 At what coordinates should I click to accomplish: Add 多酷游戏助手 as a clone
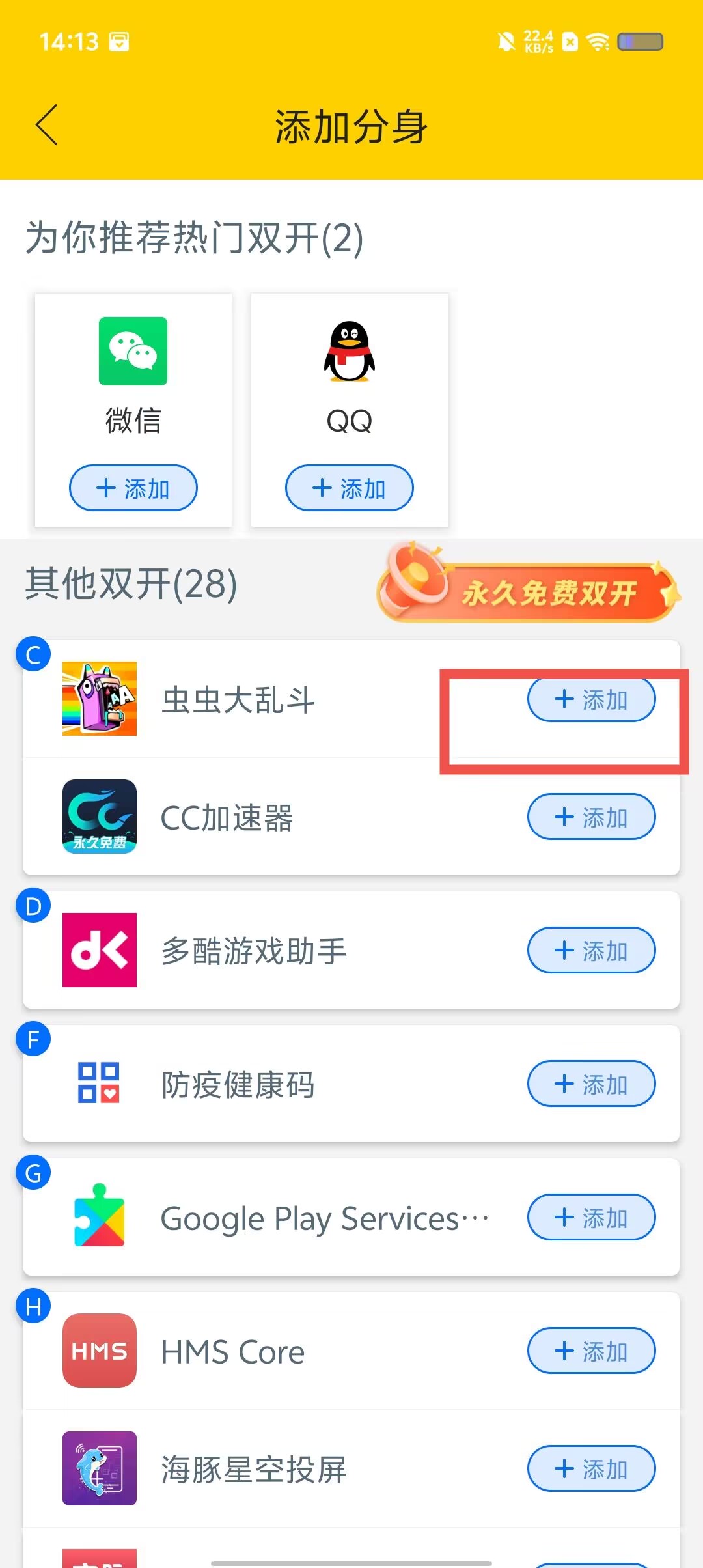pos(591,950)
